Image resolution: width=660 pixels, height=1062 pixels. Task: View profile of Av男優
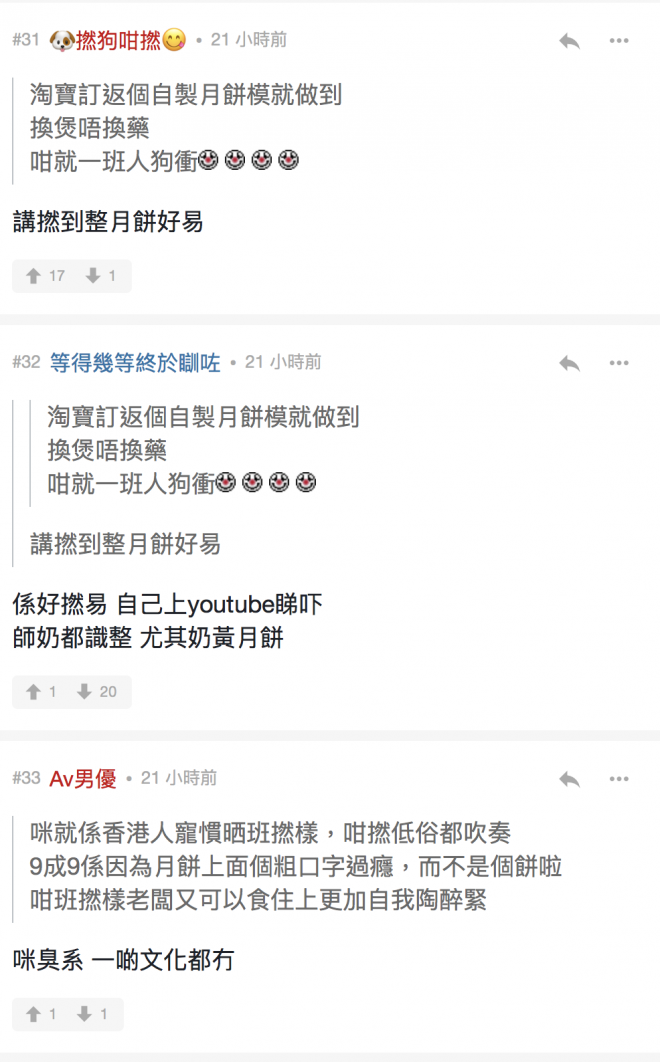83,779
